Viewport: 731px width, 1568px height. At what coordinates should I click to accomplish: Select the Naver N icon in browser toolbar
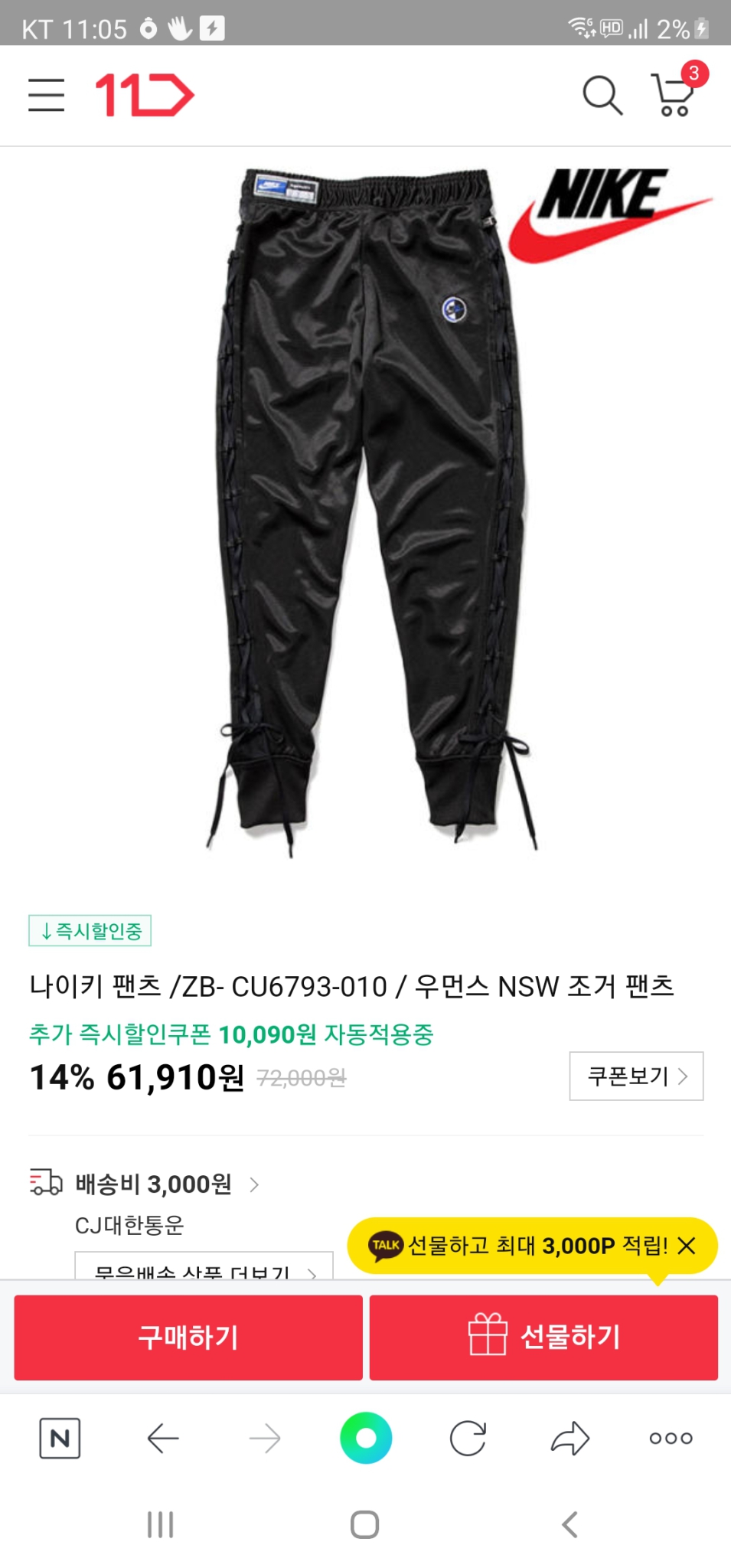coord(60,1438)
